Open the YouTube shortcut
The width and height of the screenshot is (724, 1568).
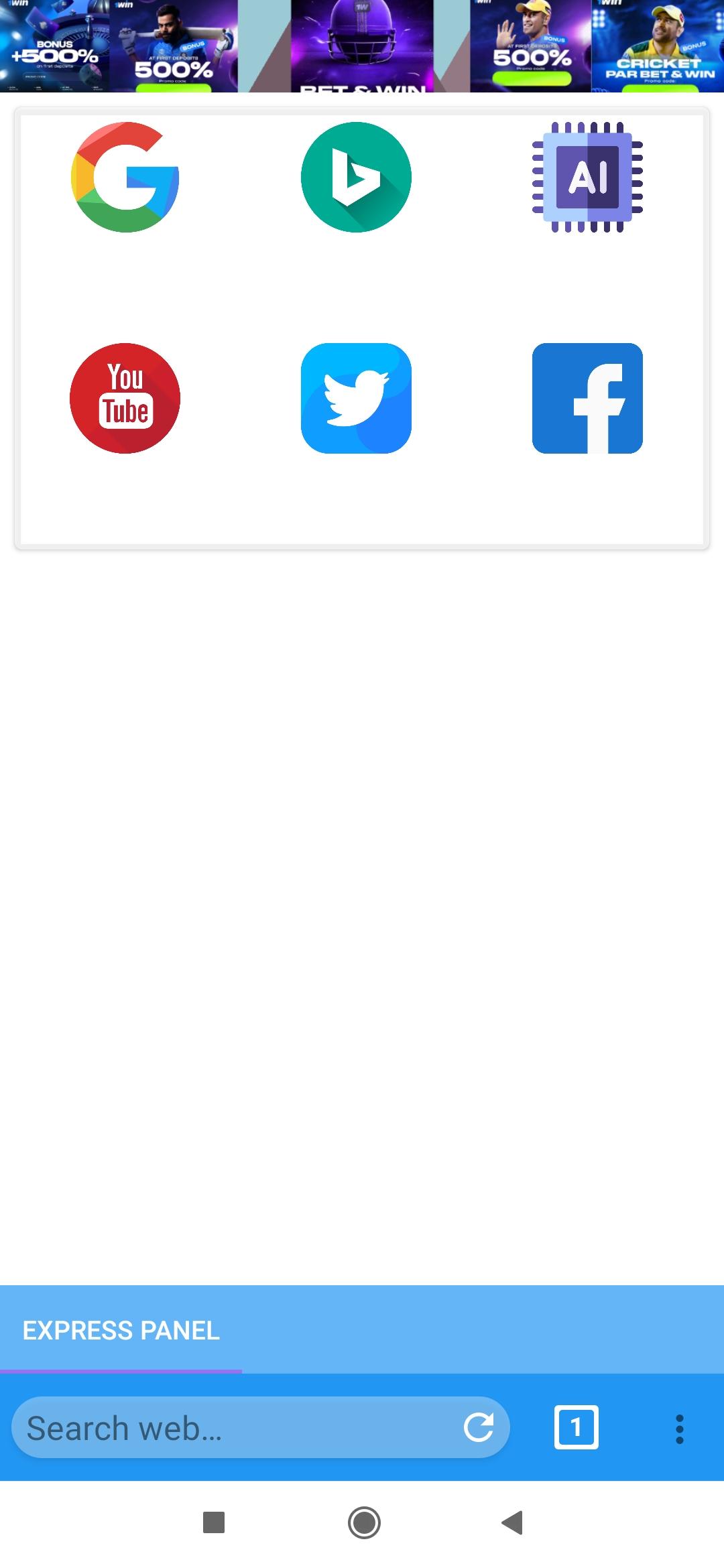point(125,398)
